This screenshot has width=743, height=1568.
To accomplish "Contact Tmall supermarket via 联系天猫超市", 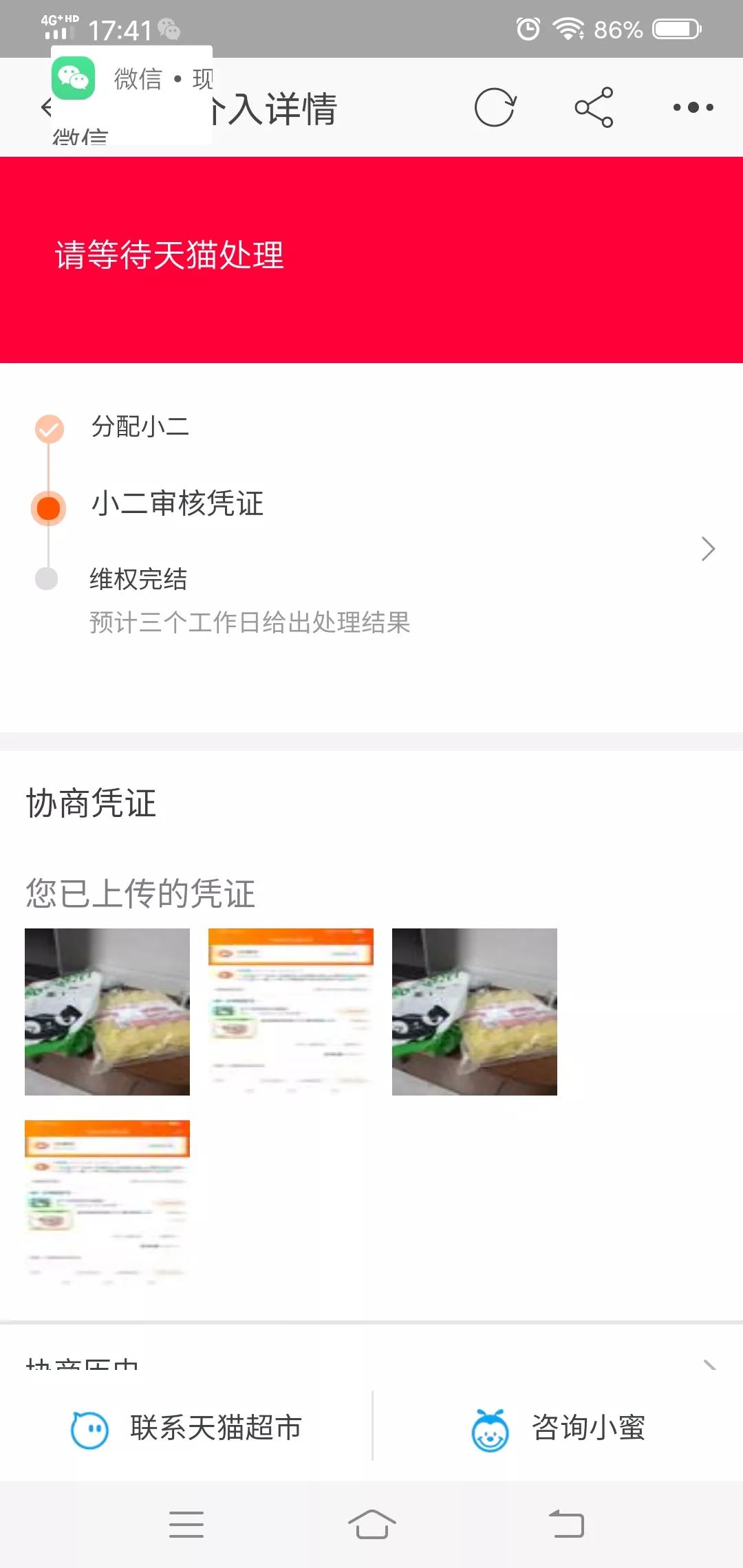I will point(213,1427).
